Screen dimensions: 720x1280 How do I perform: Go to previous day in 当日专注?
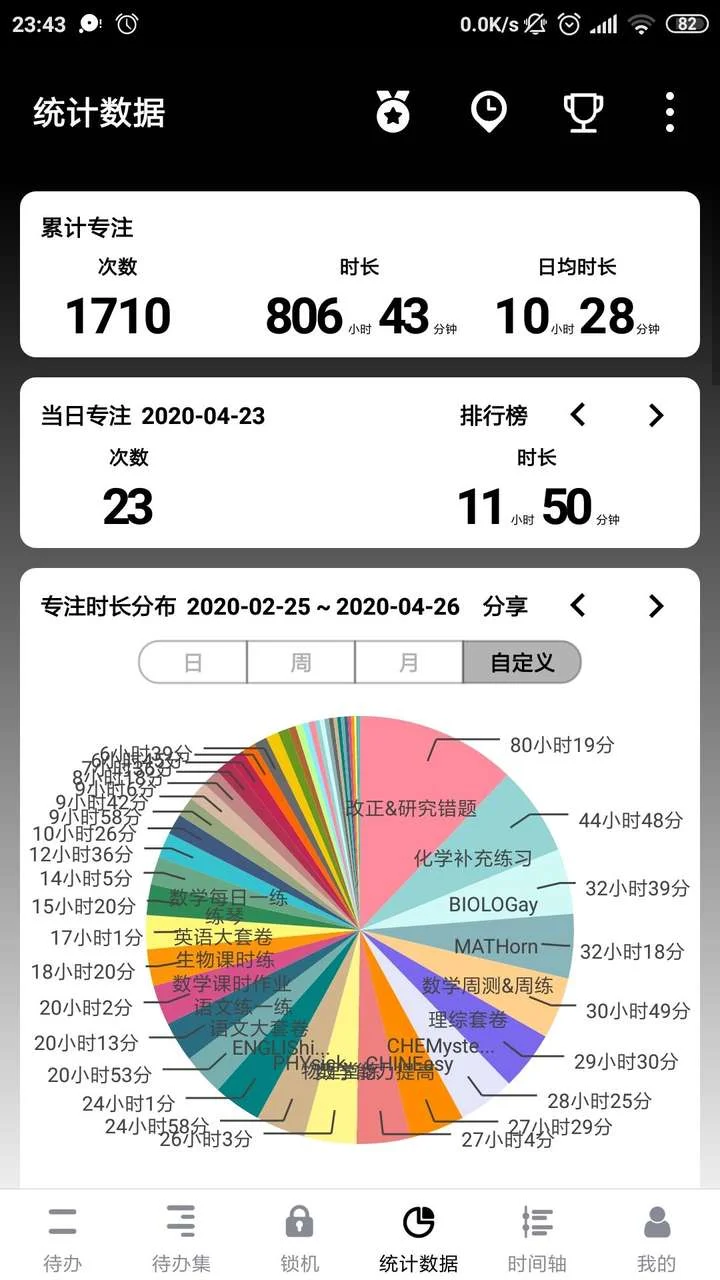[577, 415]
